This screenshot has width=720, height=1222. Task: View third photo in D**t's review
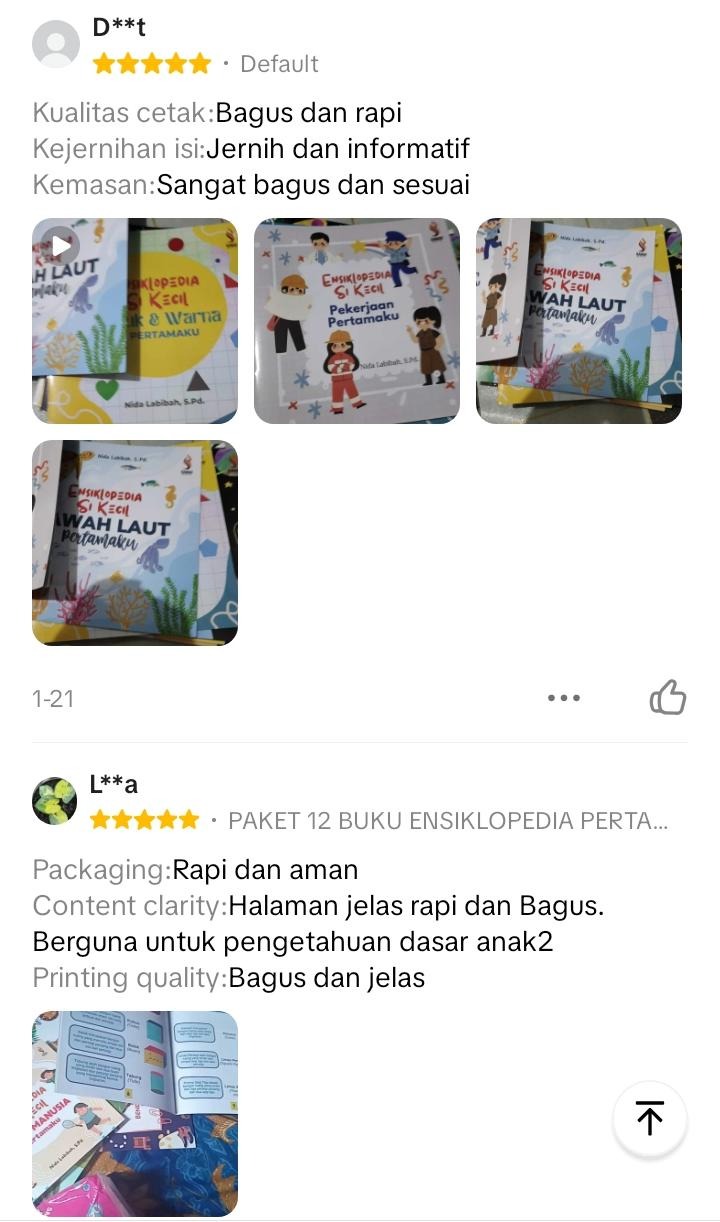[x=579, y=321]
